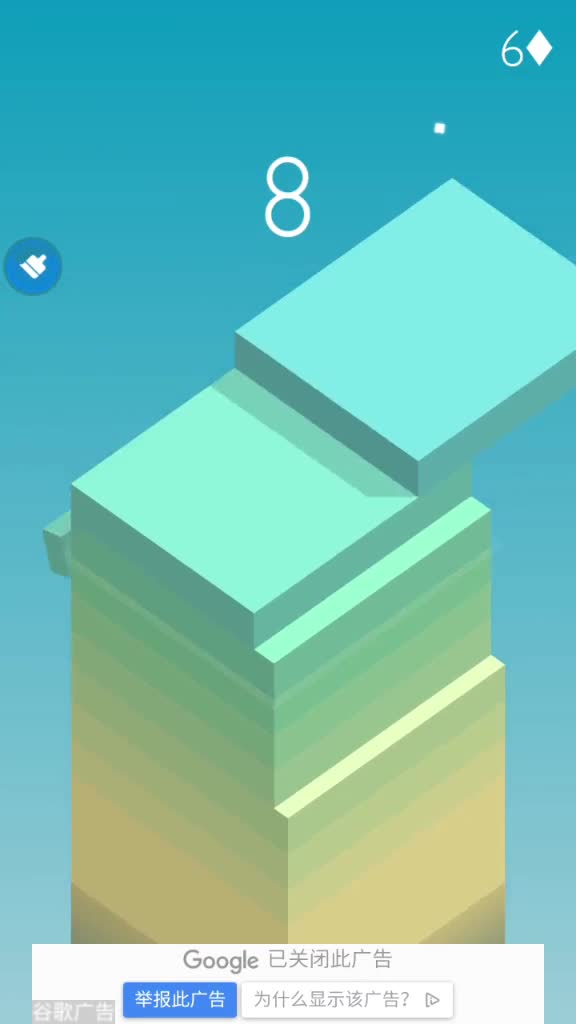Image resolution: width=576 pixels, height=1024 pixels.
Task: Tap the floating blue cleaner brush icon
Action: (x=33, y=266)
